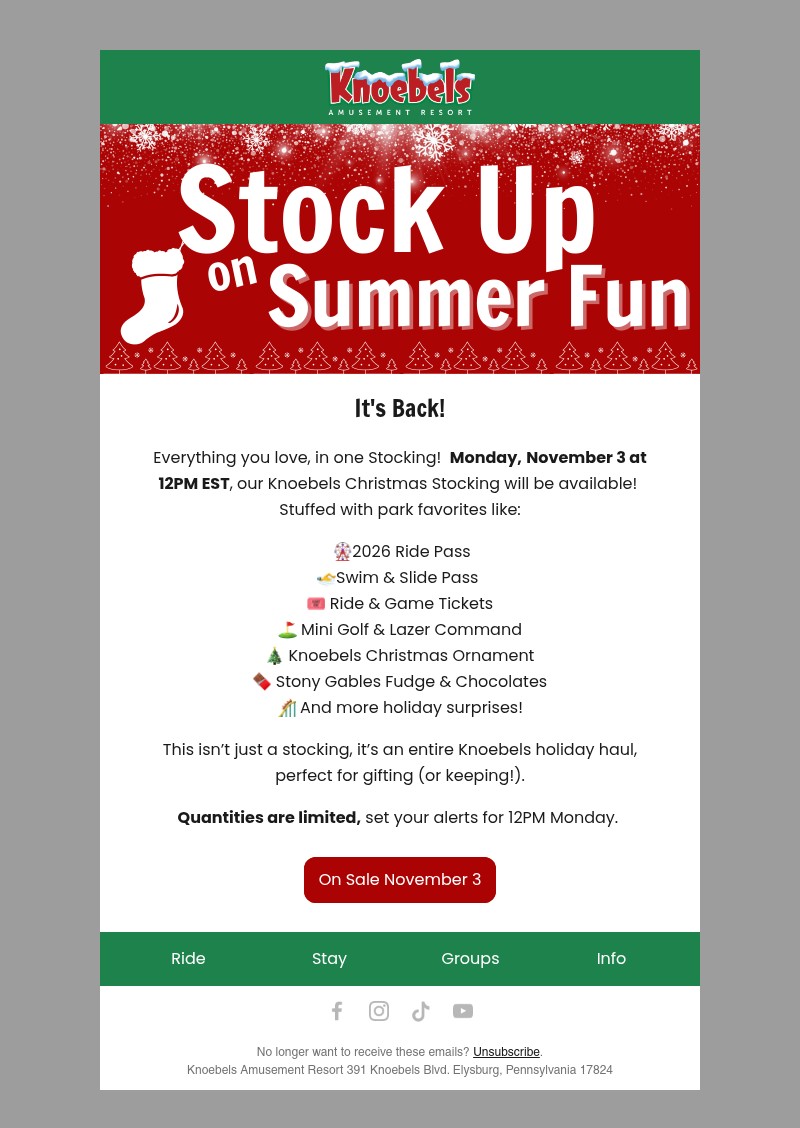Viewport: 800px width, 1128px height.
Task: Click the chocolate emoji beside Stony Gables Fudge
Action: [x=262, y=681]
